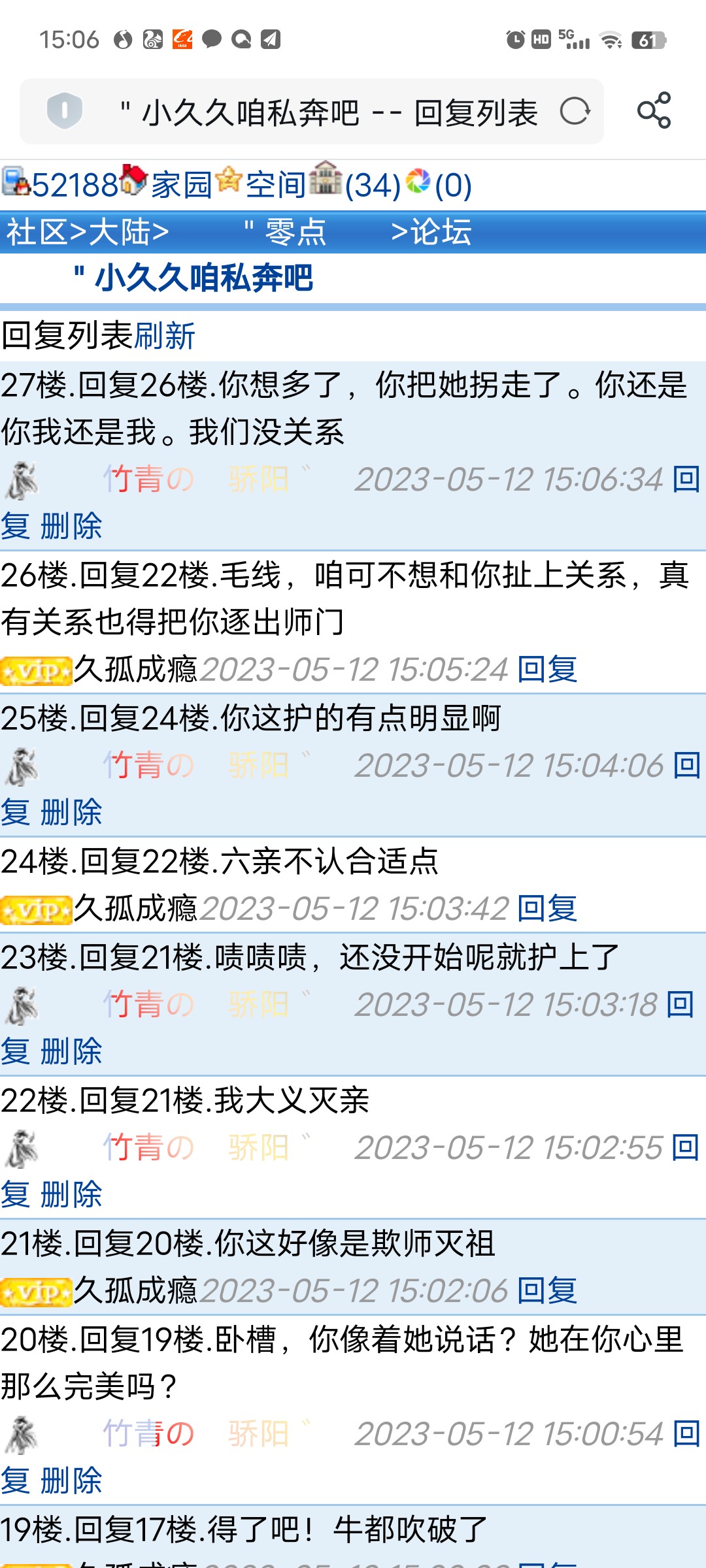Viewport: 706px width, 1568px height.
Task: Go to 家园 page
Action: click(x=181, y=185)
